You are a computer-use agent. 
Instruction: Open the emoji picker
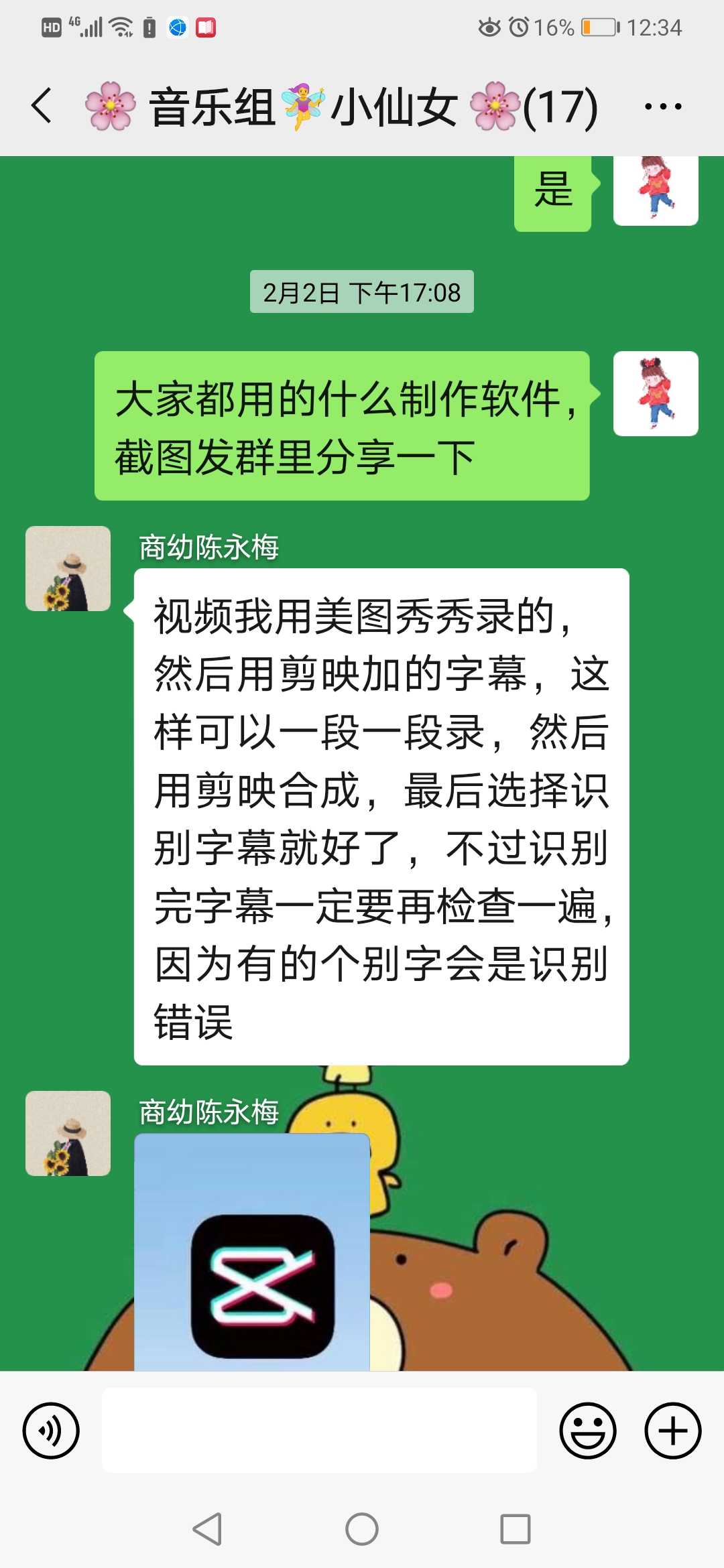(588, 1431)
